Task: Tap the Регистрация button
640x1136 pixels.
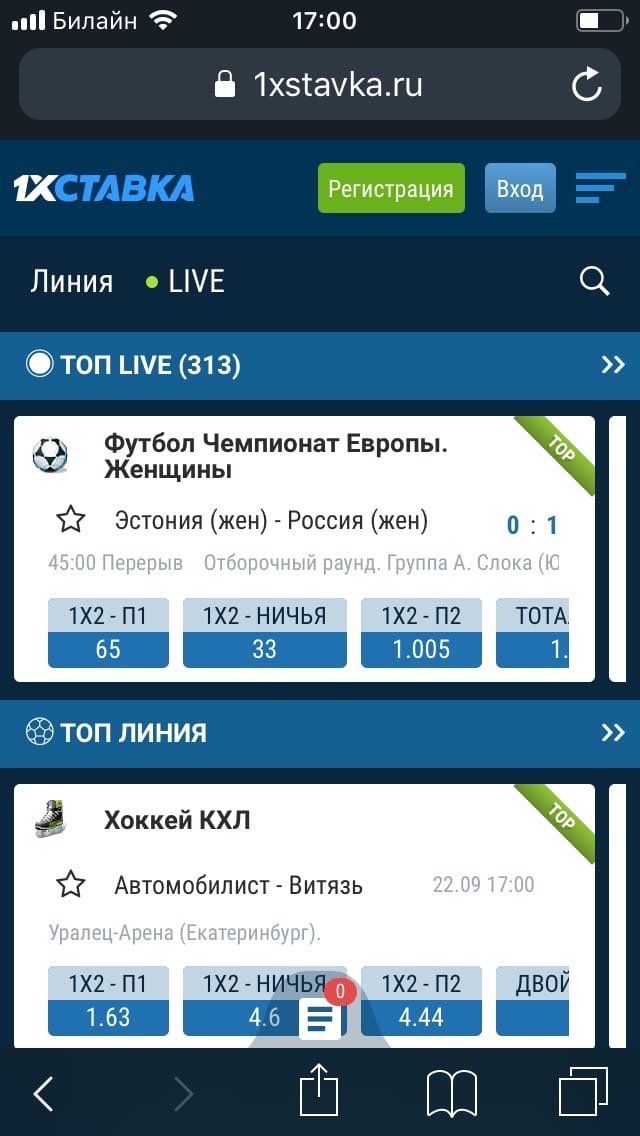Action: [391, 188]
